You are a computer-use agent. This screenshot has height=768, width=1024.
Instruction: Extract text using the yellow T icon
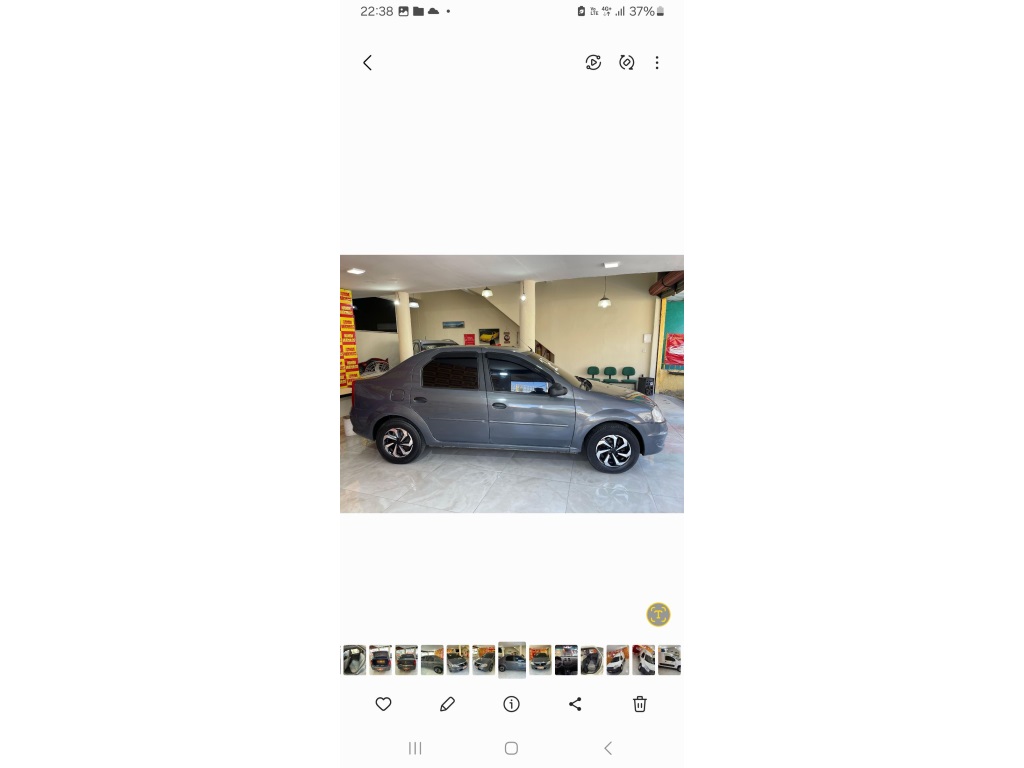tap(658, 614)
